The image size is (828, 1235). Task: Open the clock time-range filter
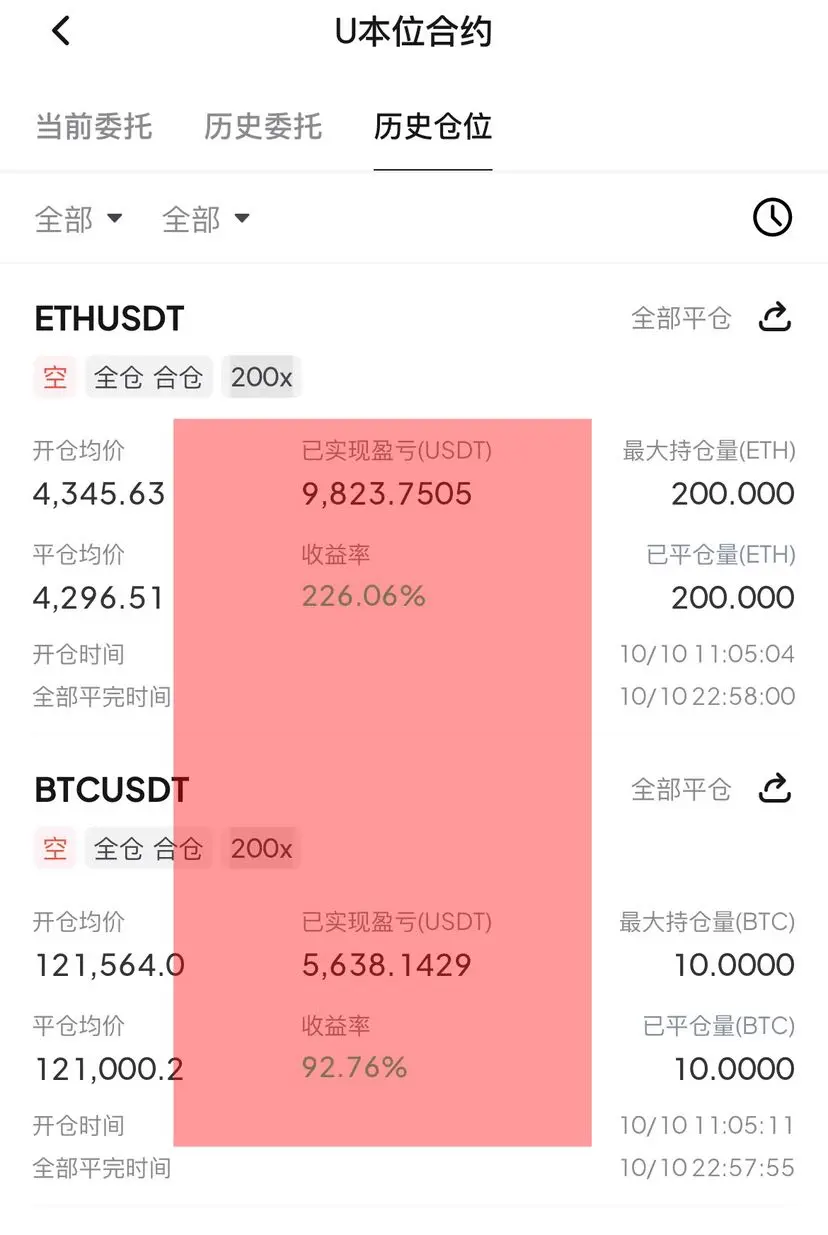pos(772,217)
